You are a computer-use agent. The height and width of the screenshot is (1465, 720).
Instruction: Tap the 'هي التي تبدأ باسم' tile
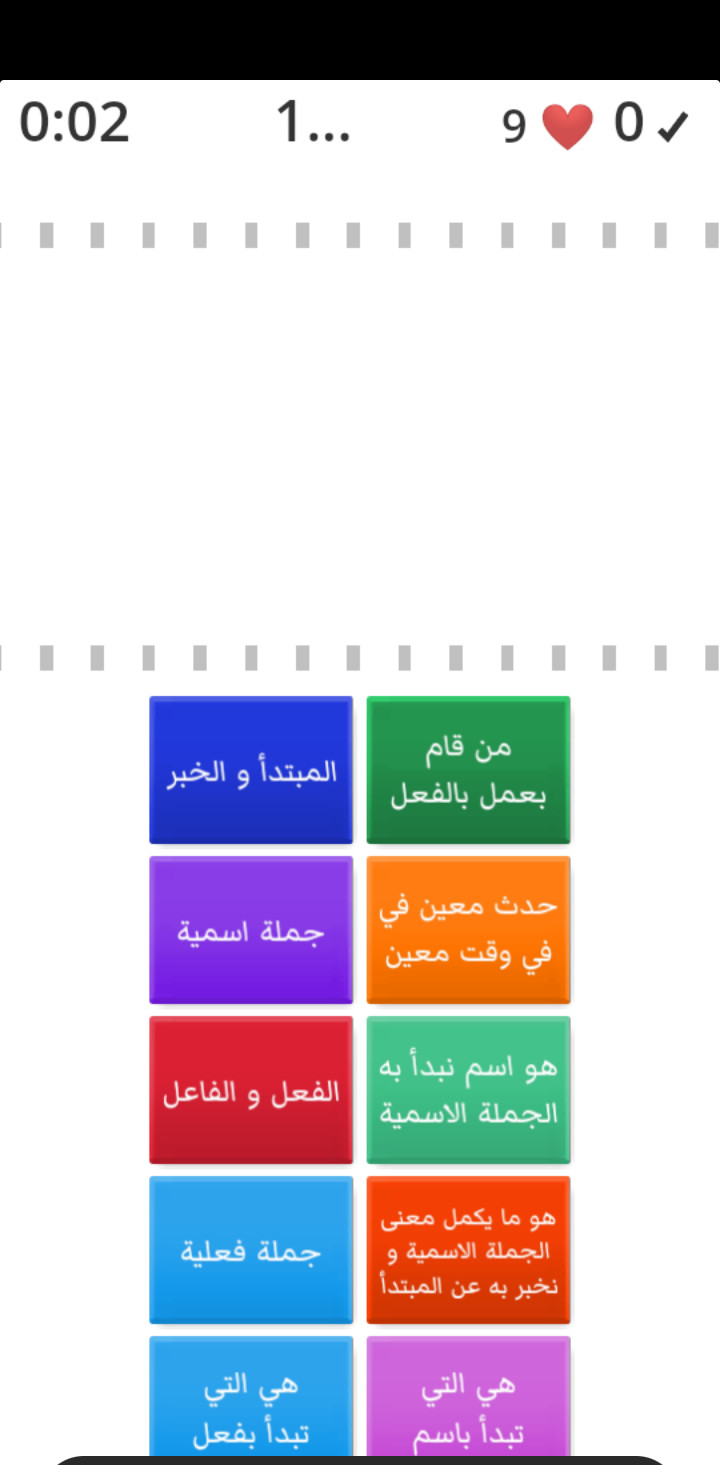tap(468, 1397)
